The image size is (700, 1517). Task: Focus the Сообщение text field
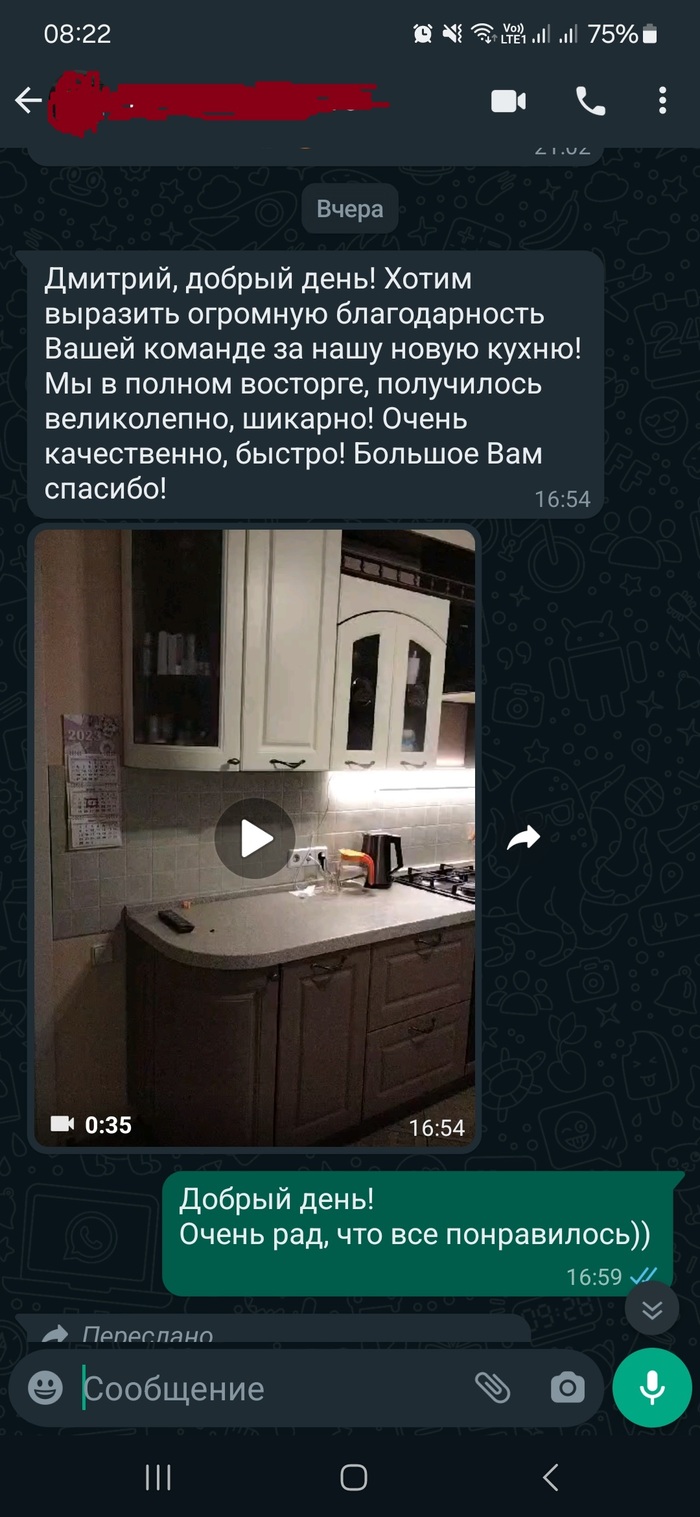[260, 1388]
